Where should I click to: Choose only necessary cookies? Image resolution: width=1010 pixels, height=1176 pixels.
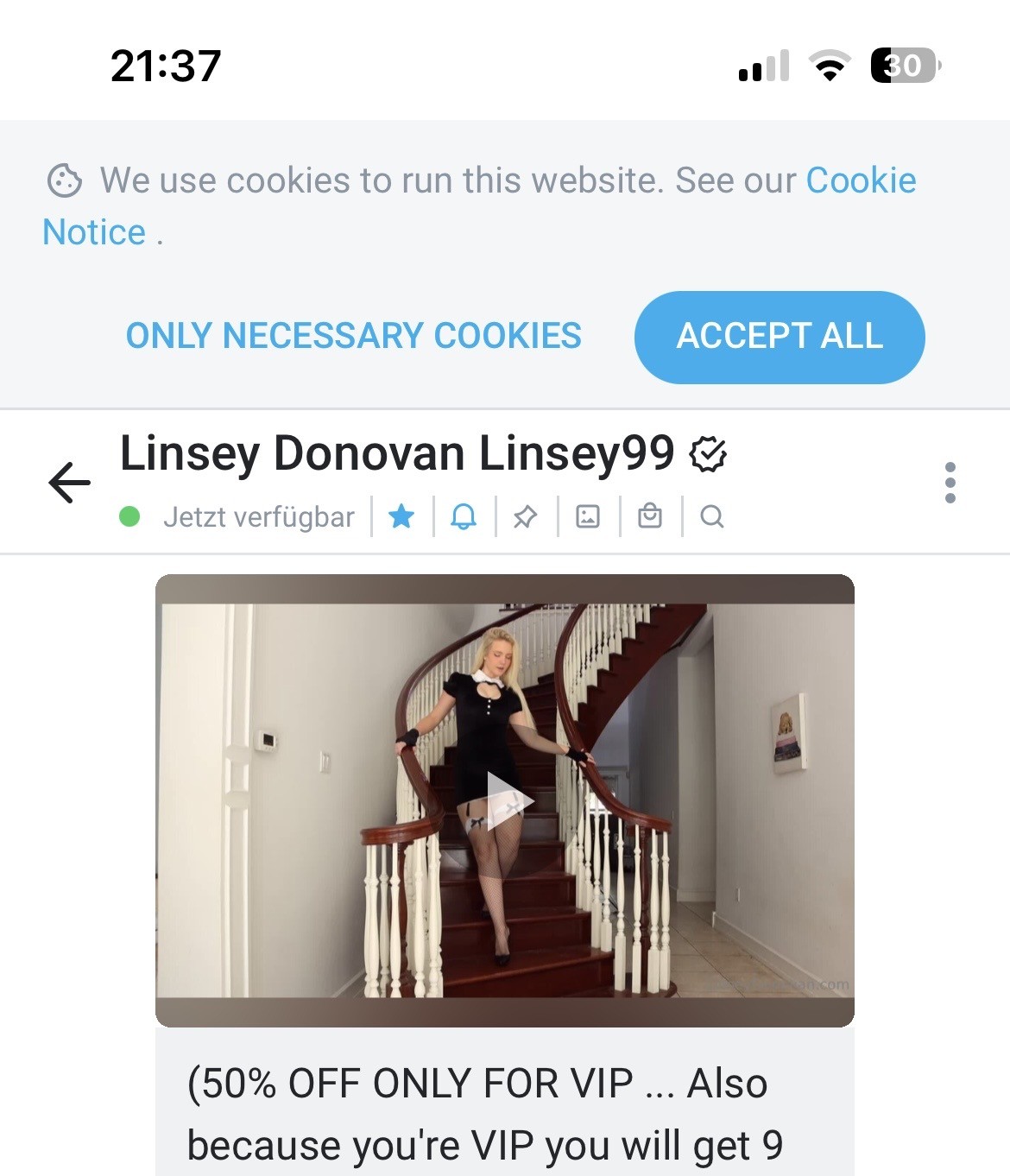pos(354,336)
